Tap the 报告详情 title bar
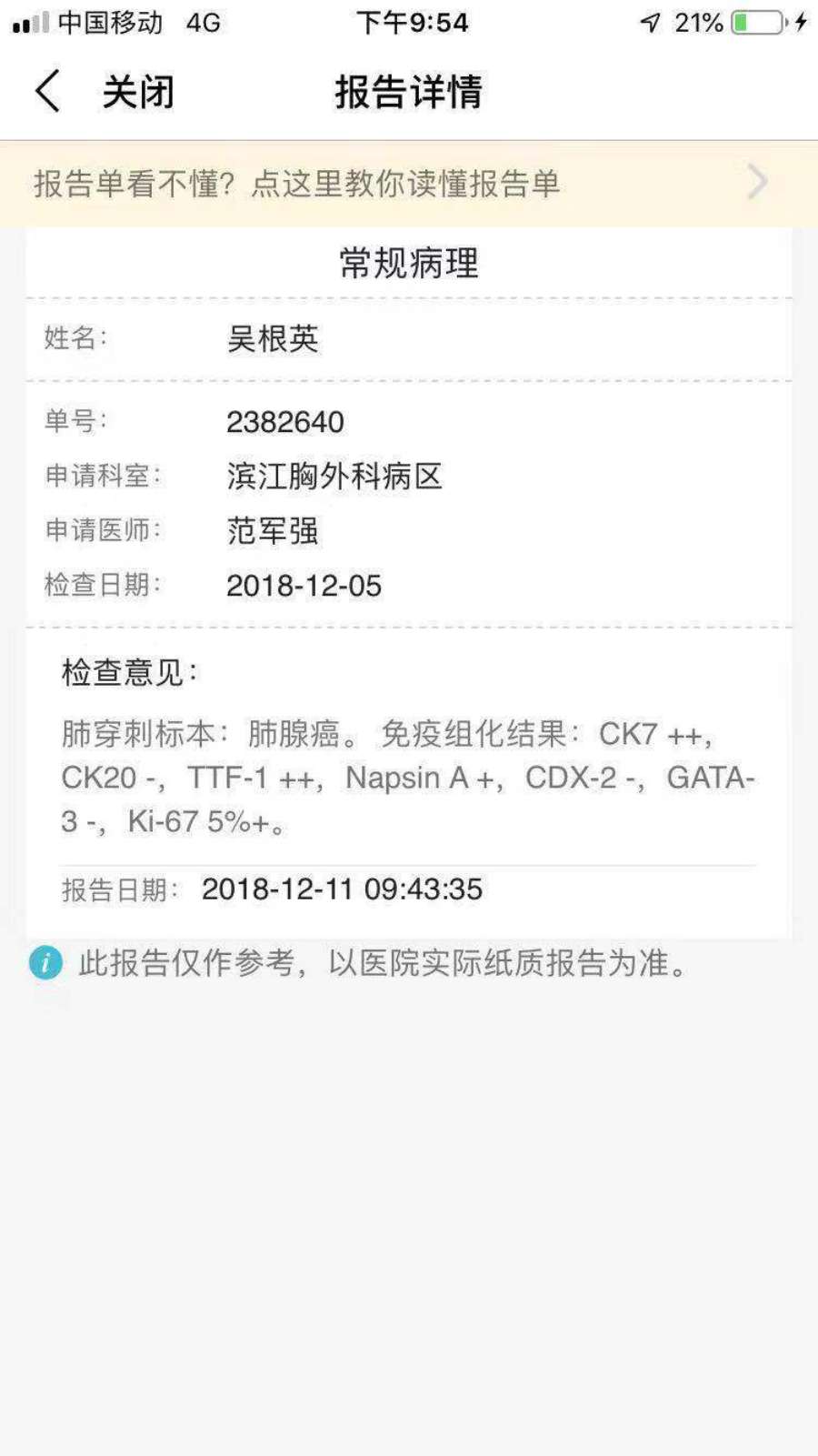 [409, 91]
